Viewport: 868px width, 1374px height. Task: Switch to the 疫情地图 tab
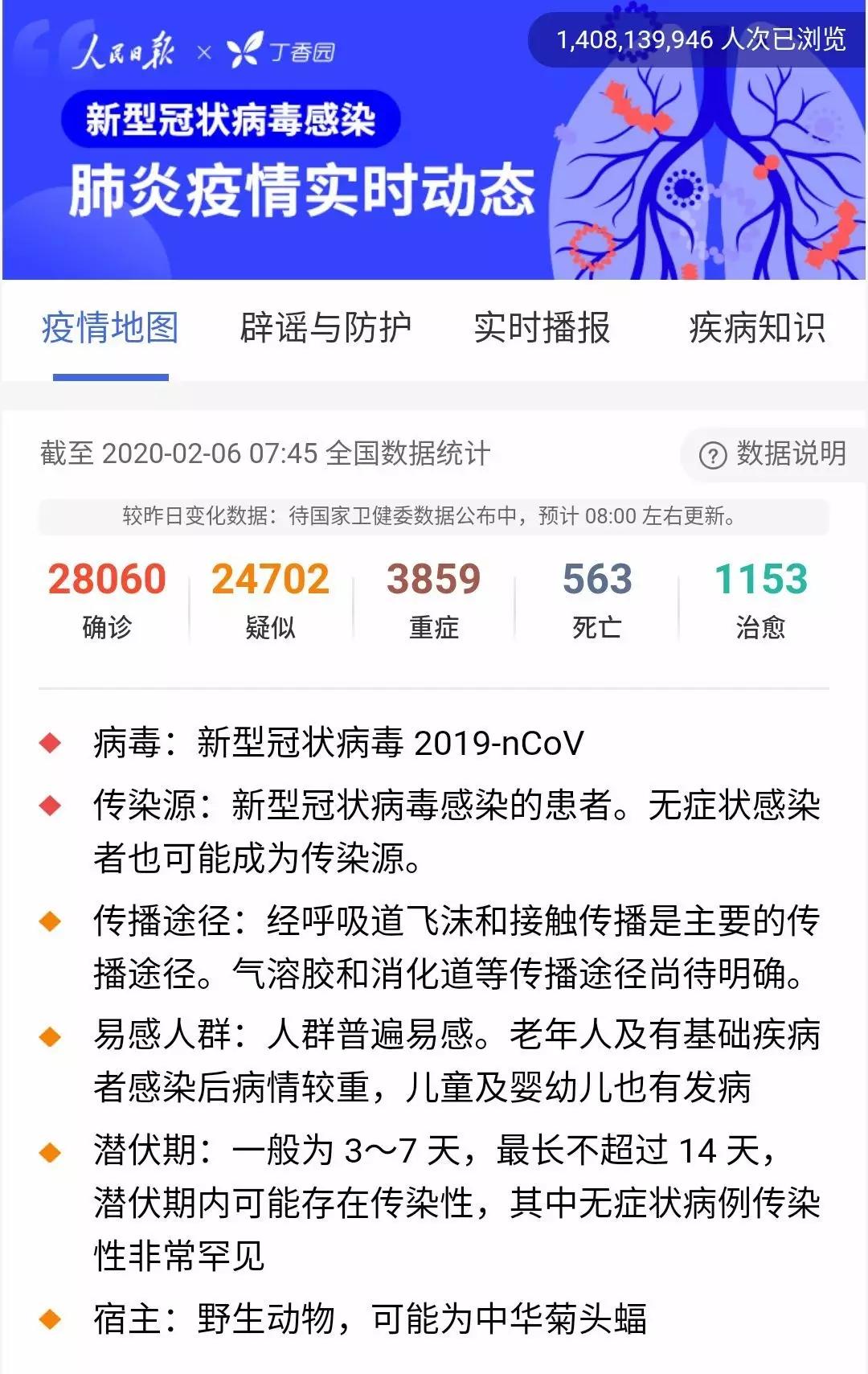click(110, 328)
